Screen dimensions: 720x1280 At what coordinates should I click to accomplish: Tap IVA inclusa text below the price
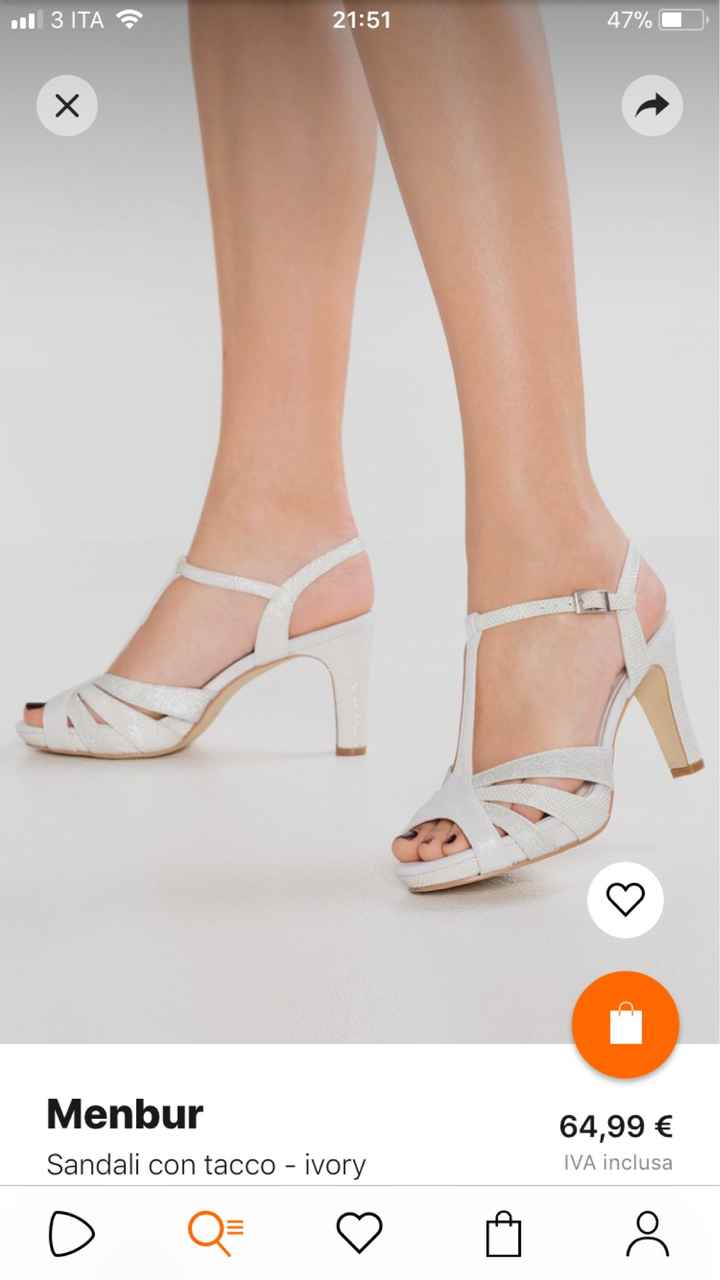point(617,1162)
